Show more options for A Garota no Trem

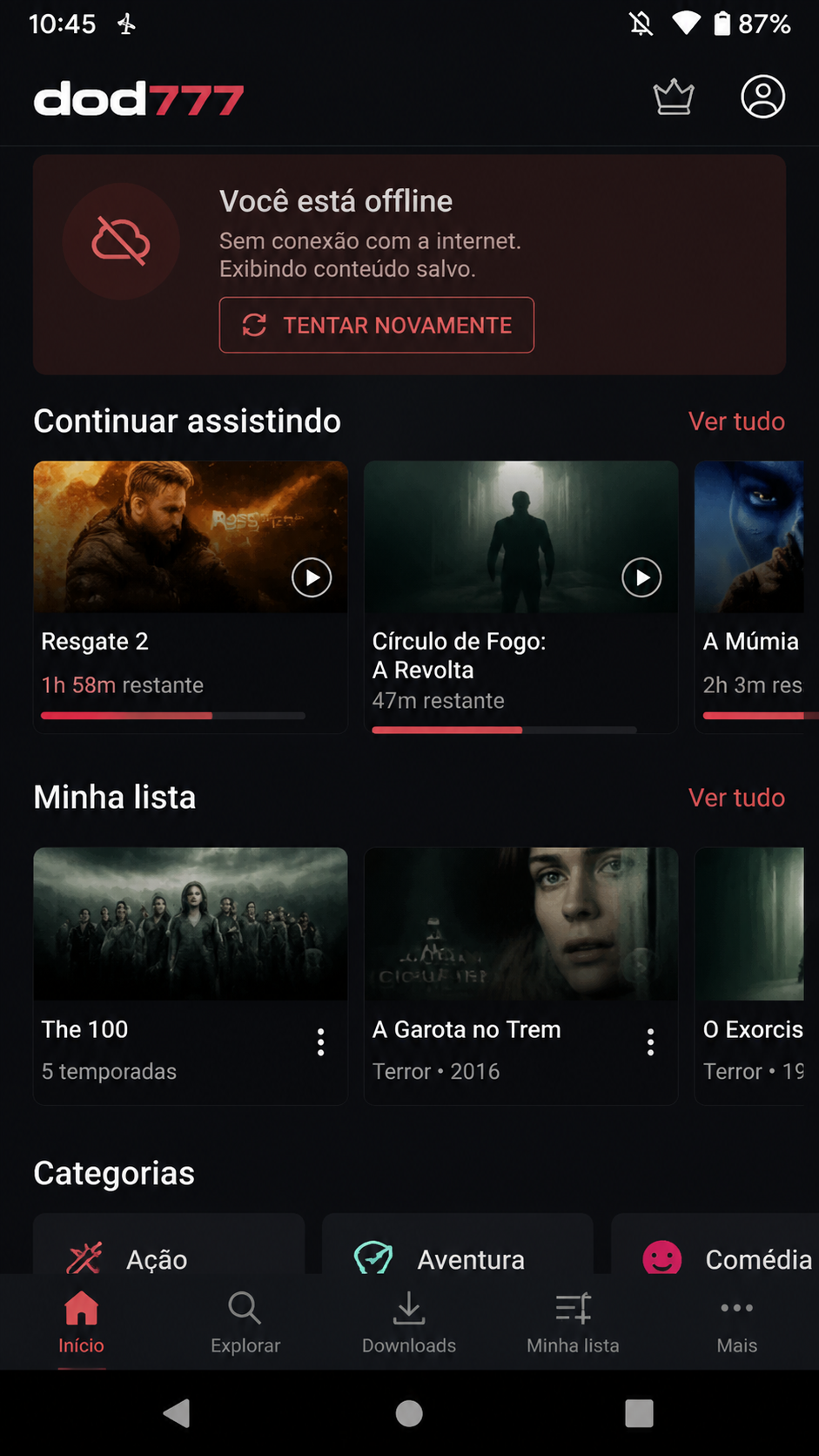(650, 1041)
